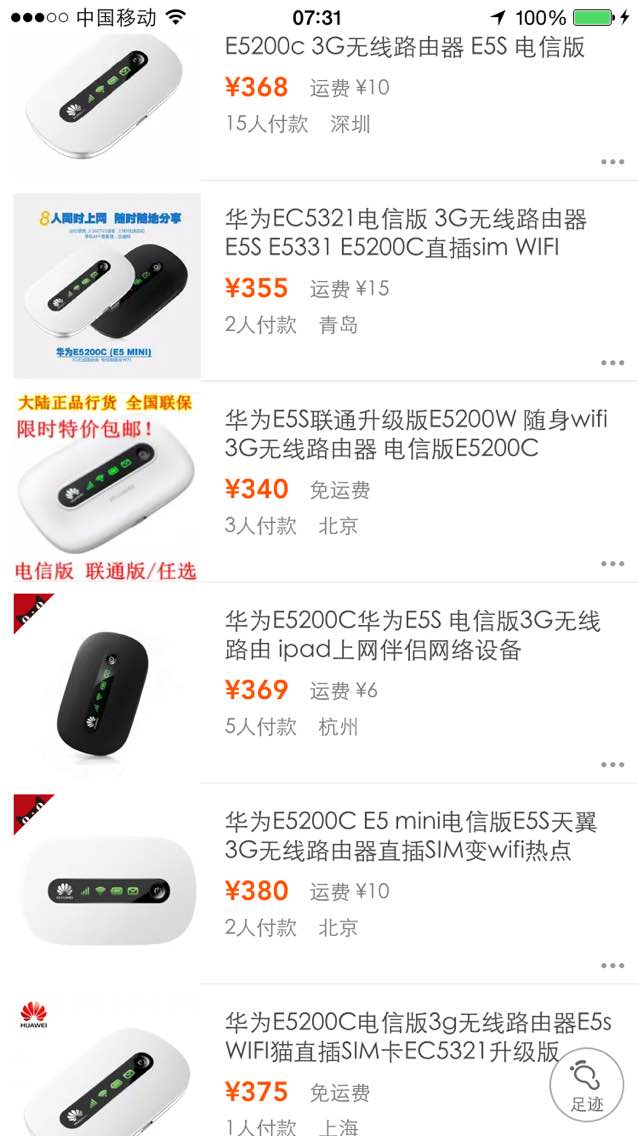
Task: Open the 足迹 browsing history button
Action: point(587,1084)
